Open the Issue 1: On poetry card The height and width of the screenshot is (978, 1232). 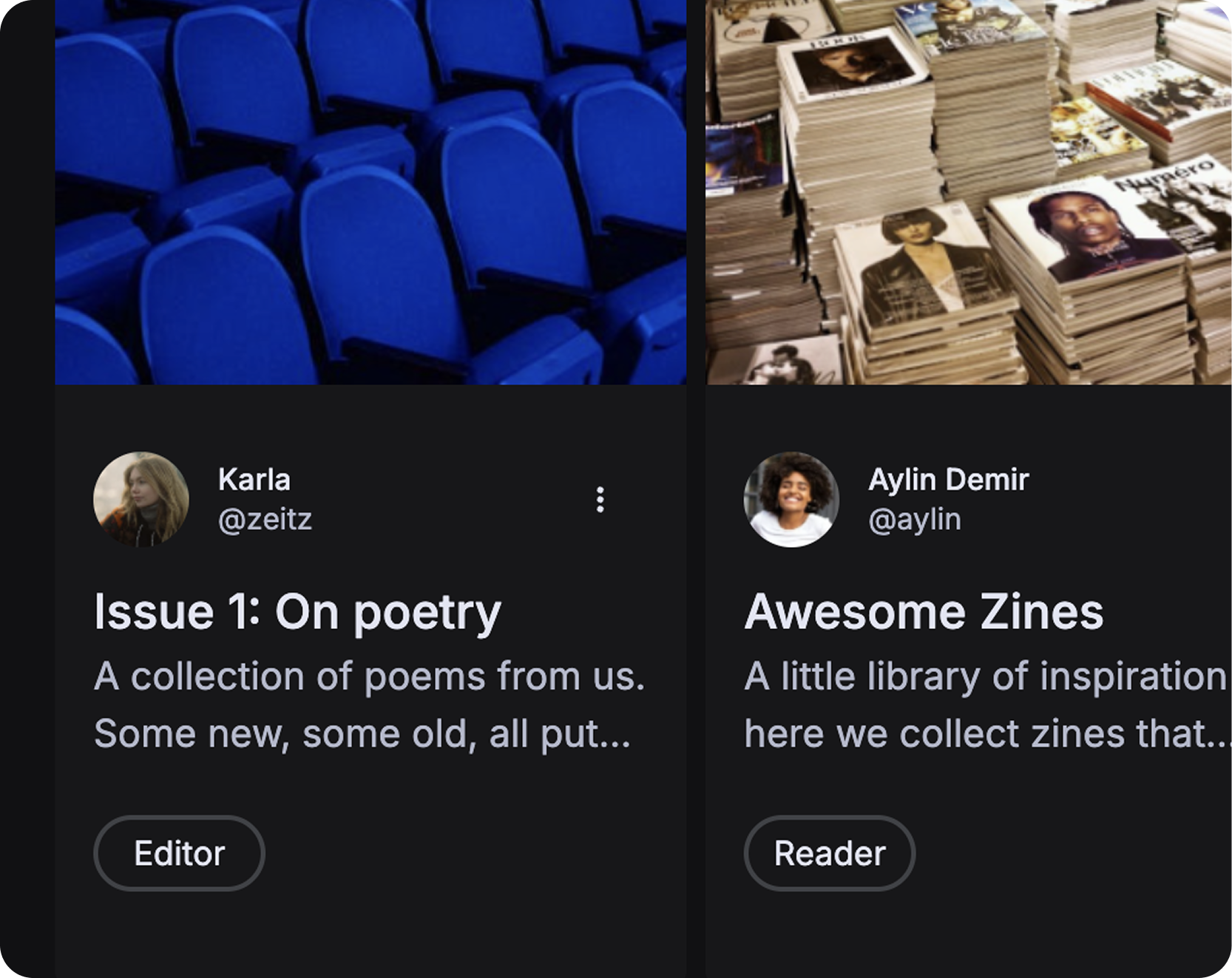(x=297, y=613)
